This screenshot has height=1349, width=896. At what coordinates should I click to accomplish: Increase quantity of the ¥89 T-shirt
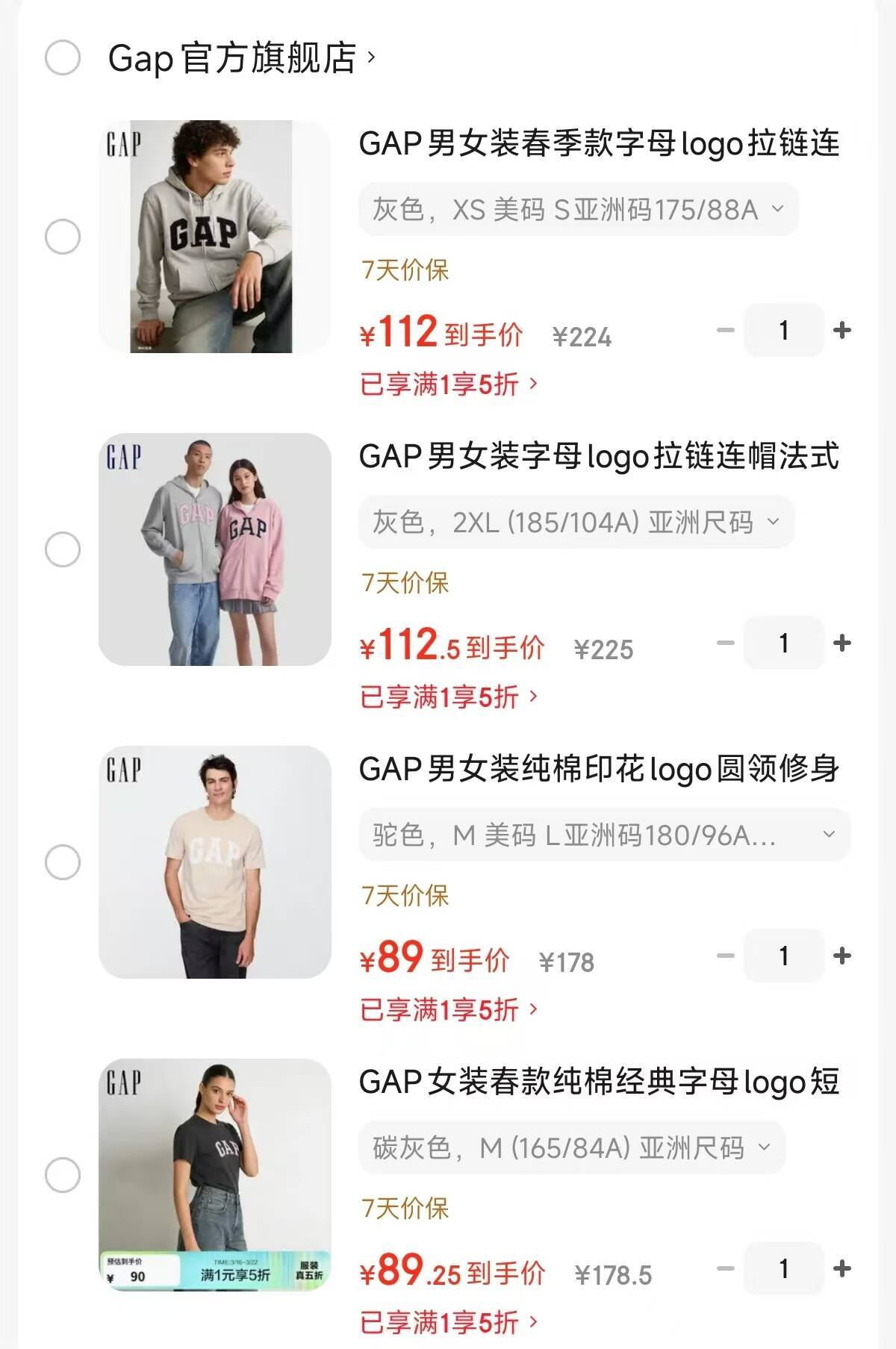point(843,956)
